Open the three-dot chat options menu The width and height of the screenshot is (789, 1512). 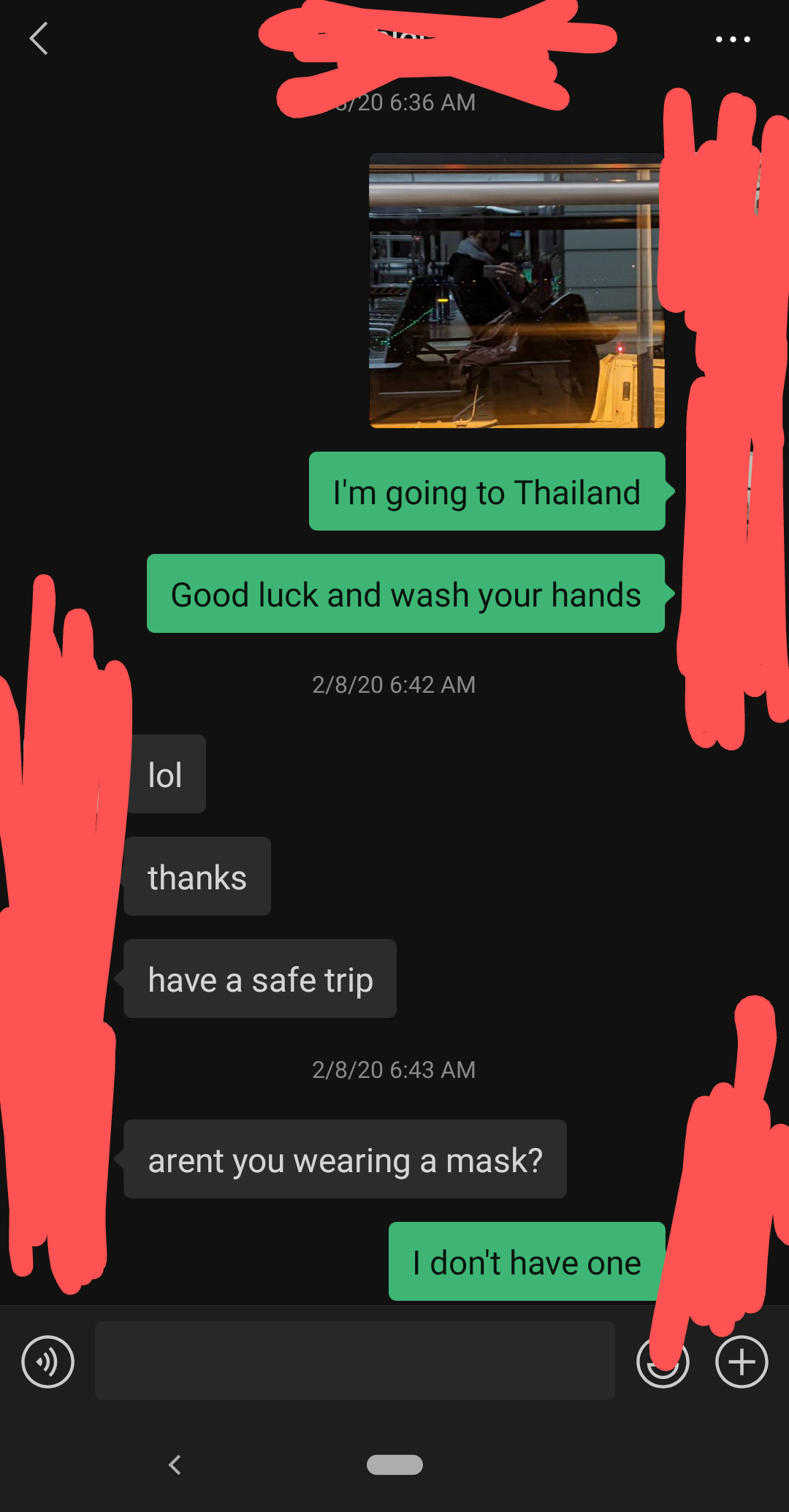pos(733,39)
